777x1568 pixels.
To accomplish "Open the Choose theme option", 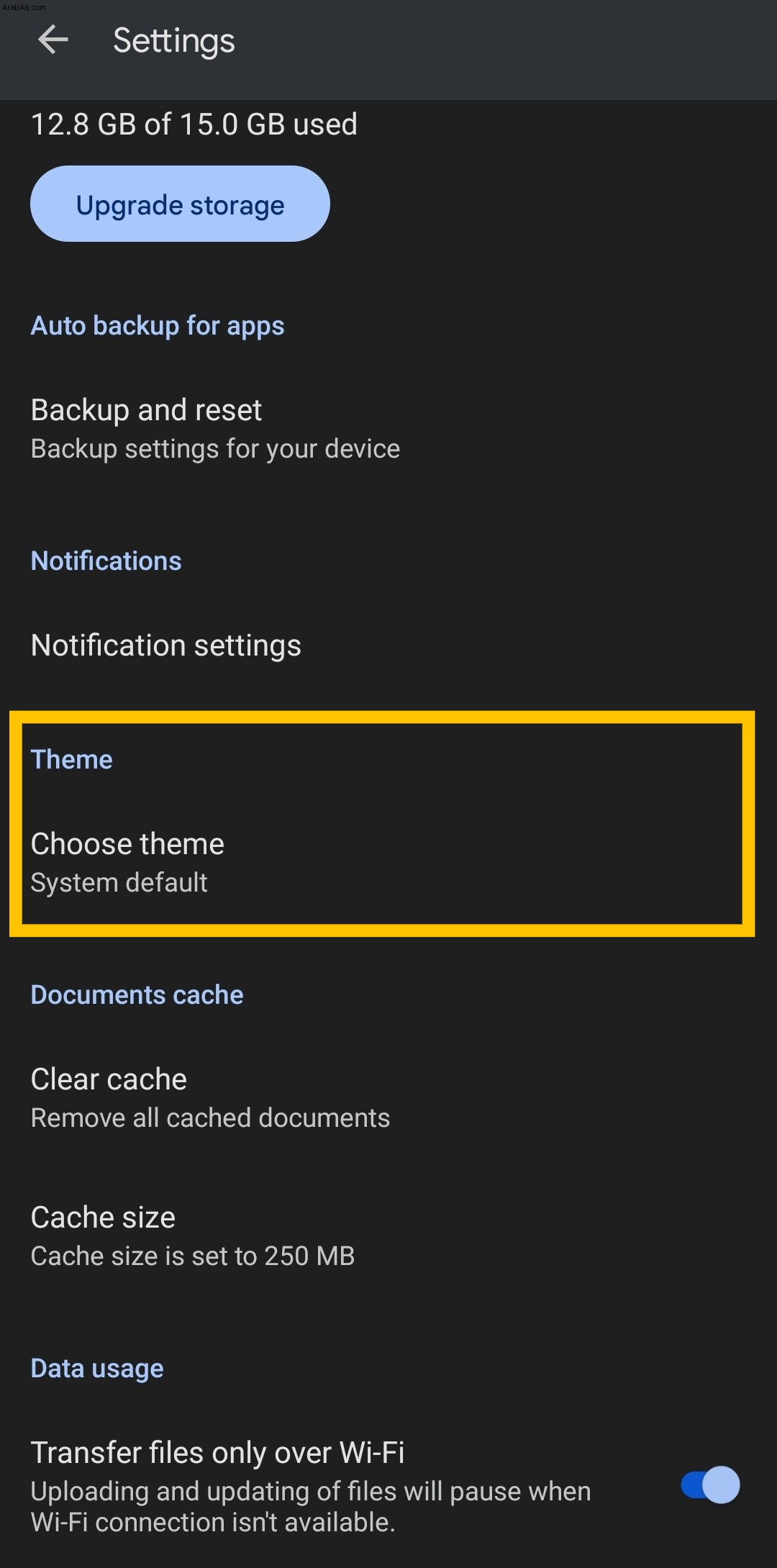I will coord(388,862).
